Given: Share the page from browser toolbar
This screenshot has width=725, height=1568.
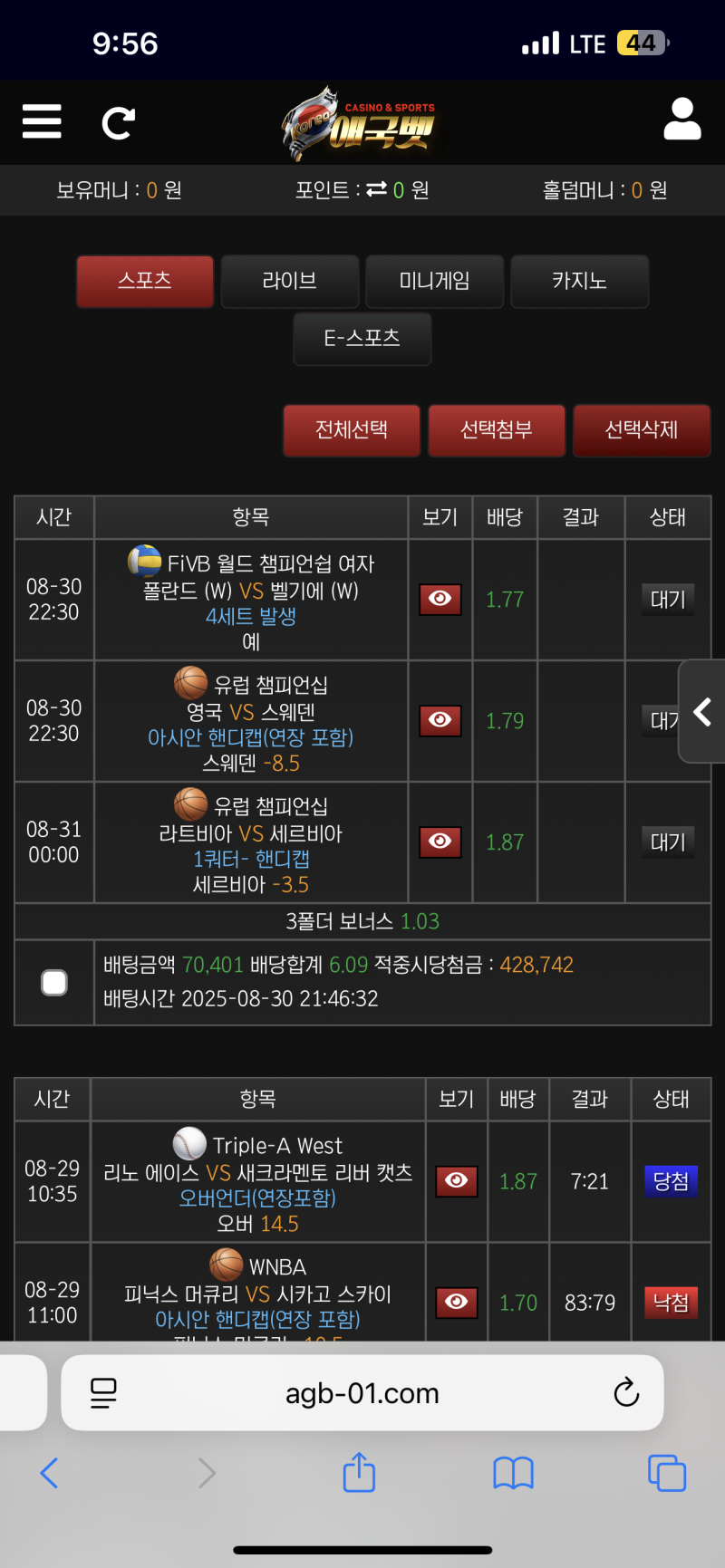Looking at the screenshot, I should click(x=359, y=1472).
